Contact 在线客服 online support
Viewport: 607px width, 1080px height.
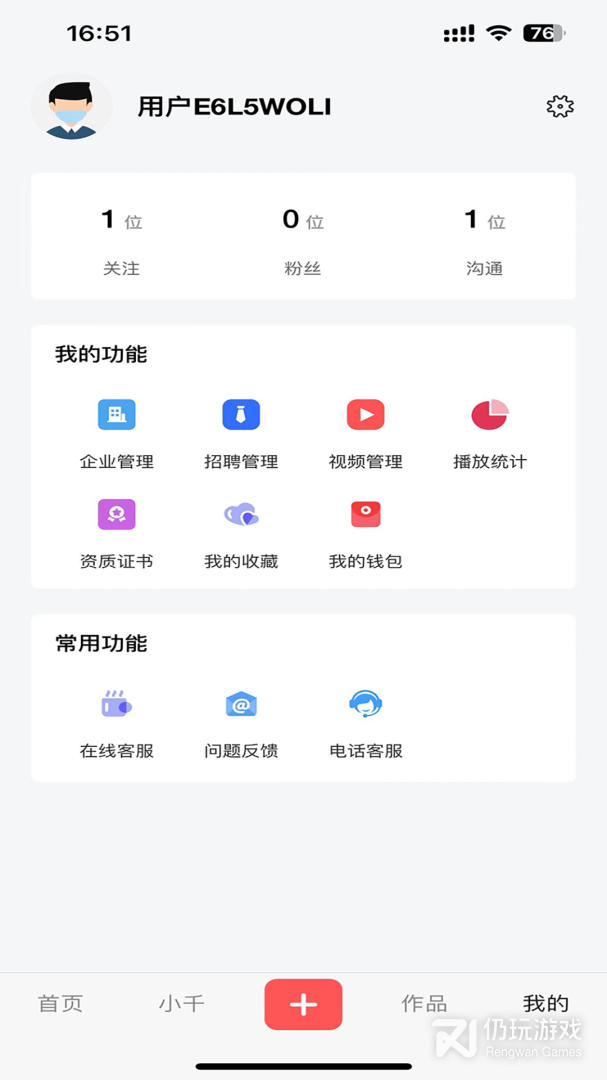point(117,721)
